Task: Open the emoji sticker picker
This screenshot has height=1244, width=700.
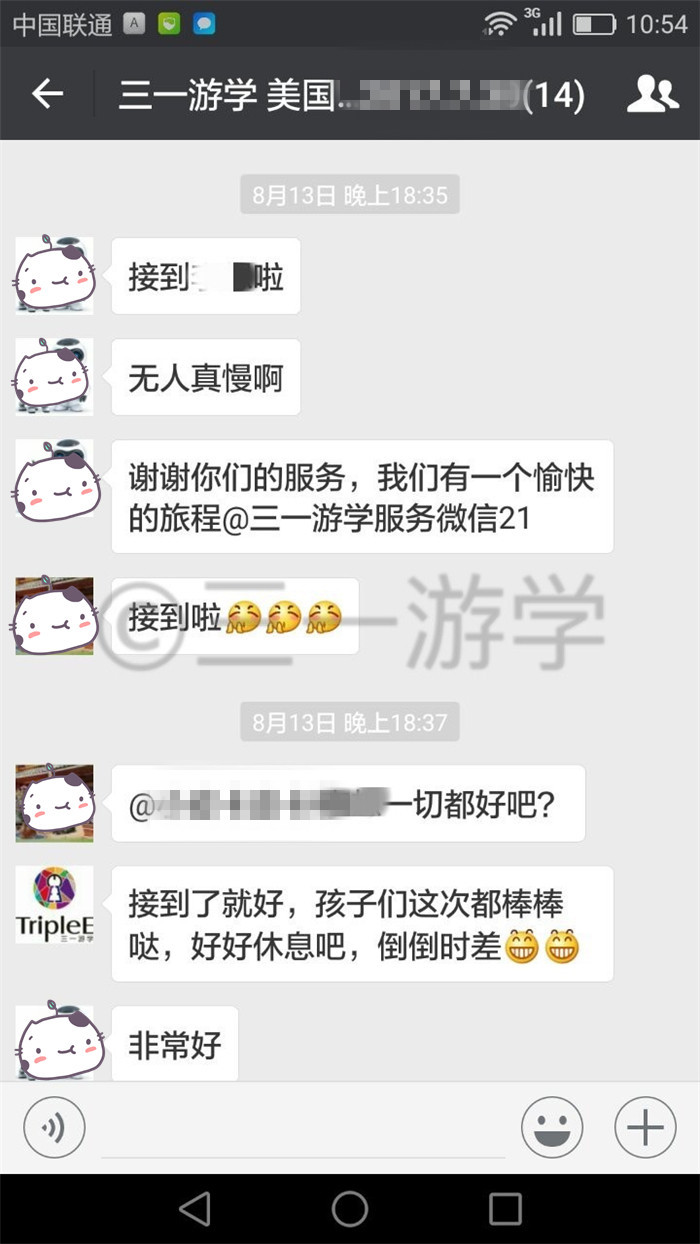Action: pyautogui.click(x=552, y=1128)
